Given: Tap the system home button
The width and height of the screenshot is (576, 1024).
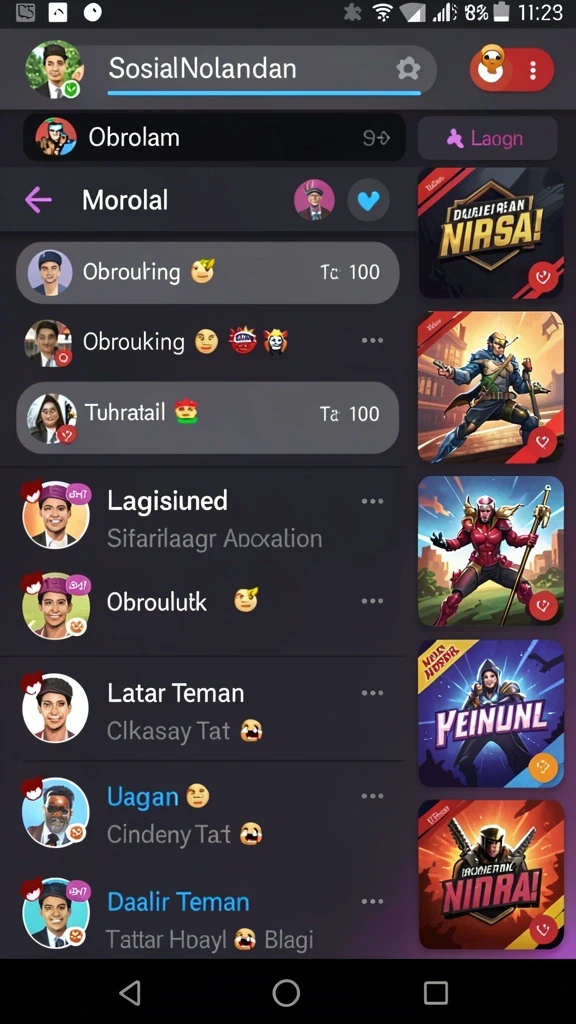Looking at the screenshot, I should pos(286,993).
